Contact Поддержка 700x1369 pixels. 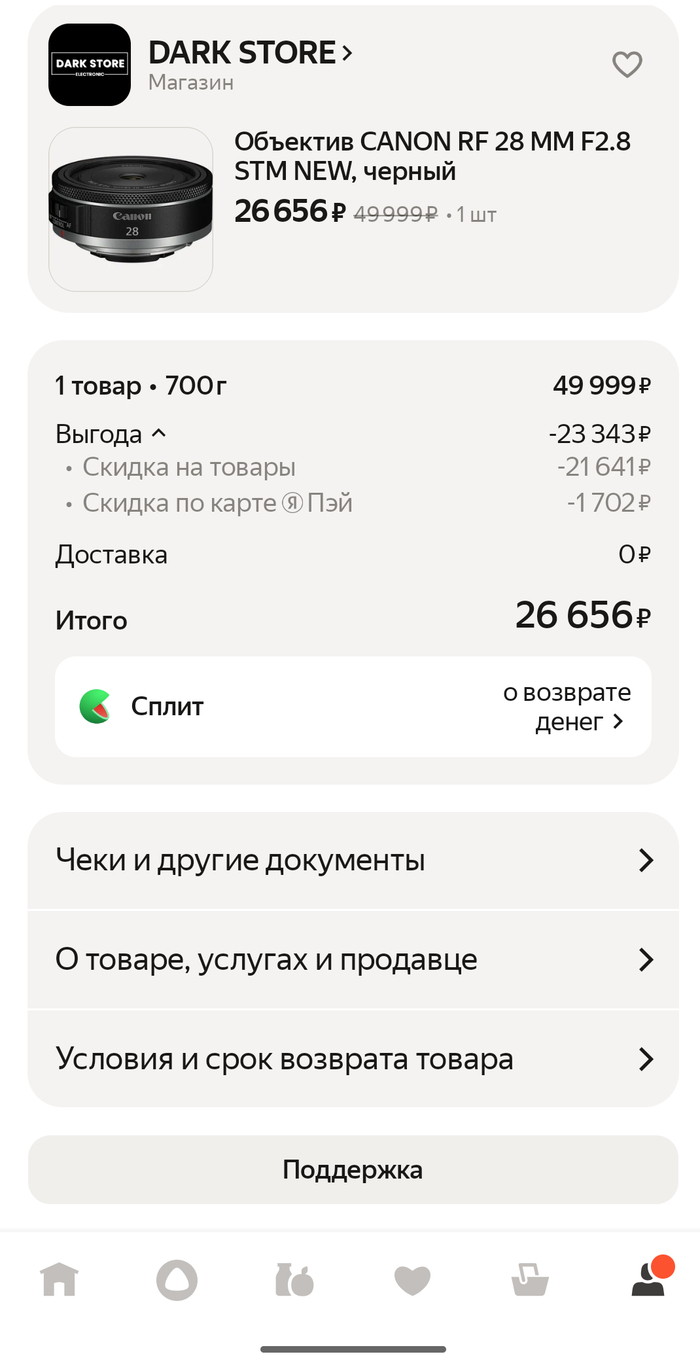click(353, 1169)
